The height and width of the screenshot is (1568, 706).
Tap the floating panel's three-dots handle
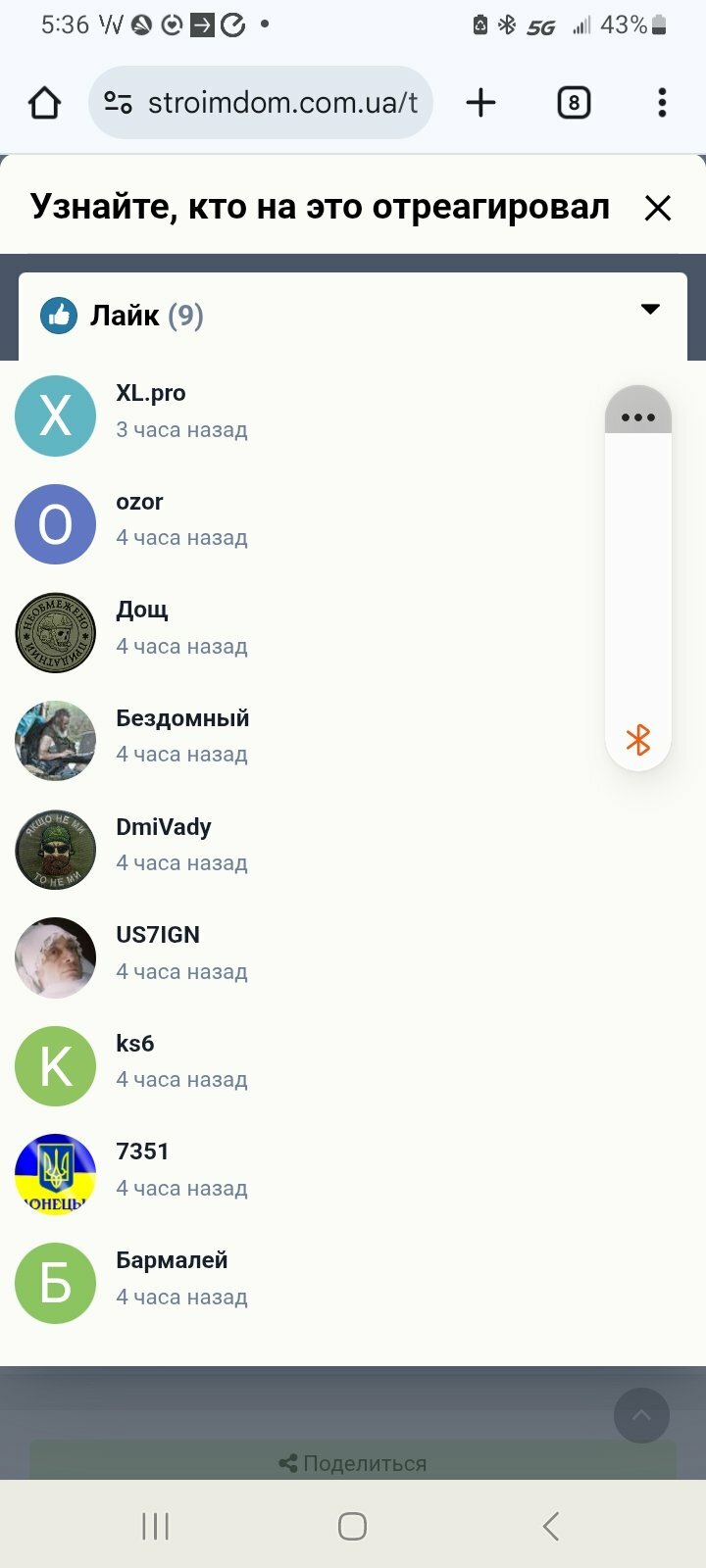pyautogui.click(x=638, y=416)
